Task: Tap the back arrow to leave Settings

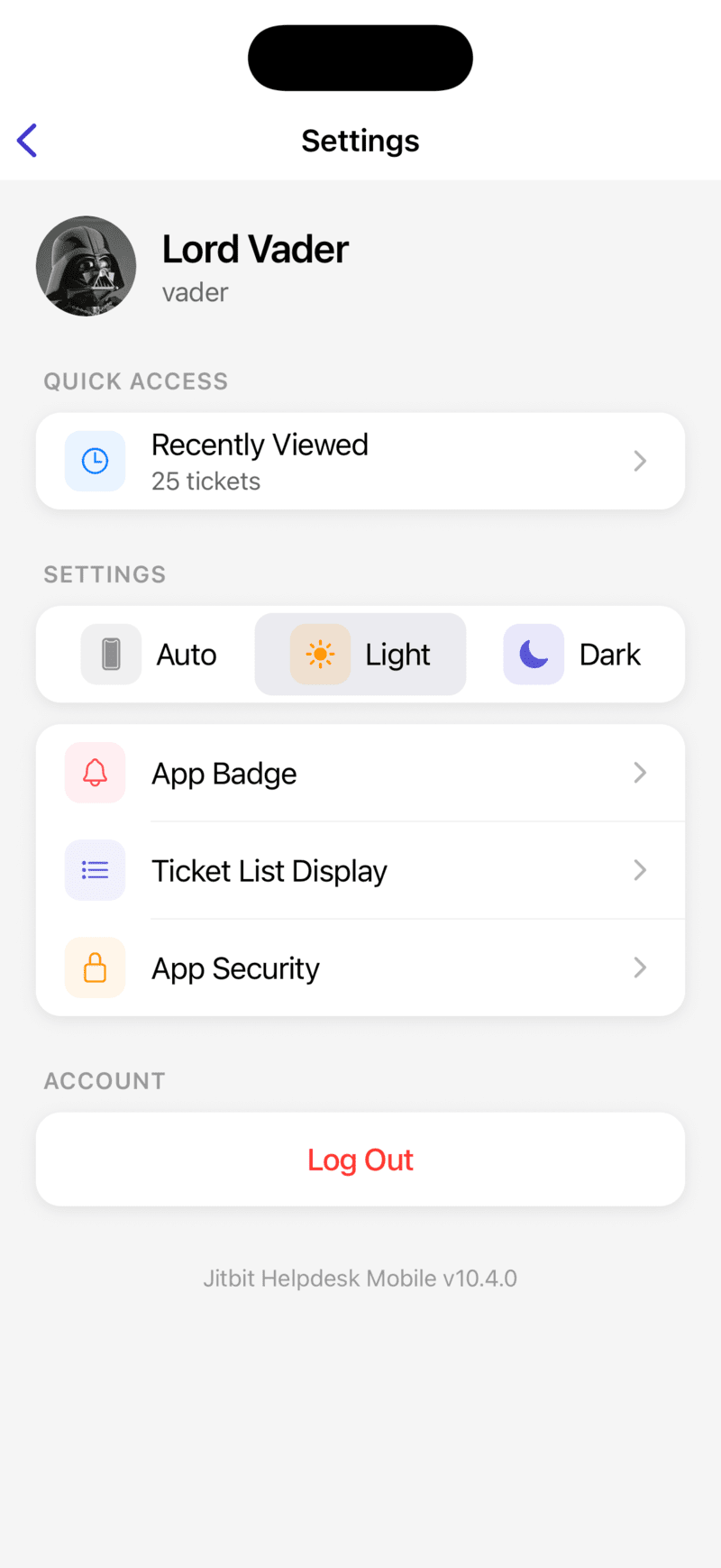Action: [27, 141]
